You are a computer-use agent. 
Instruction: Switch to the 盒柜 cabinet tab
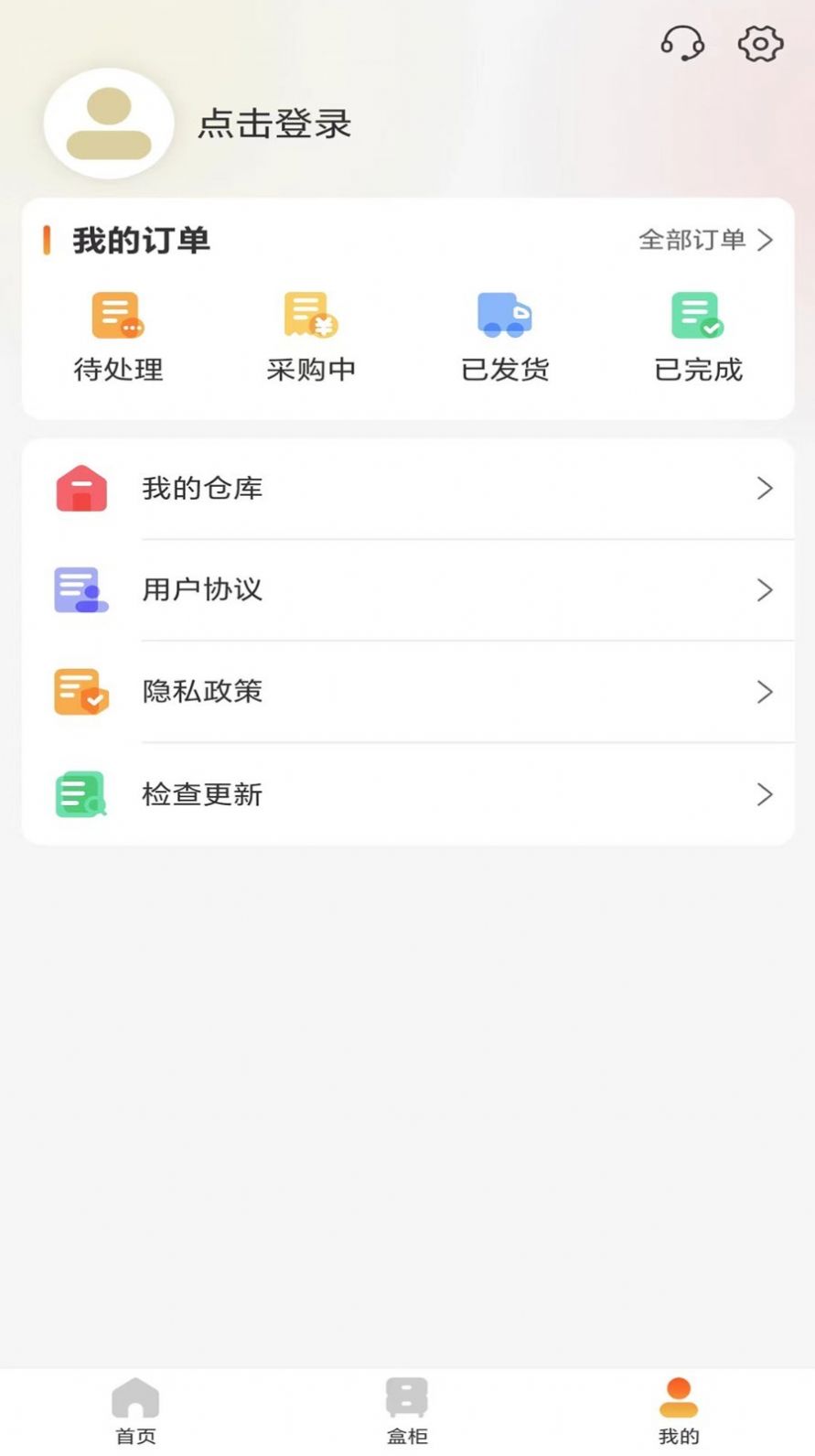click(x=407, y=1407)
